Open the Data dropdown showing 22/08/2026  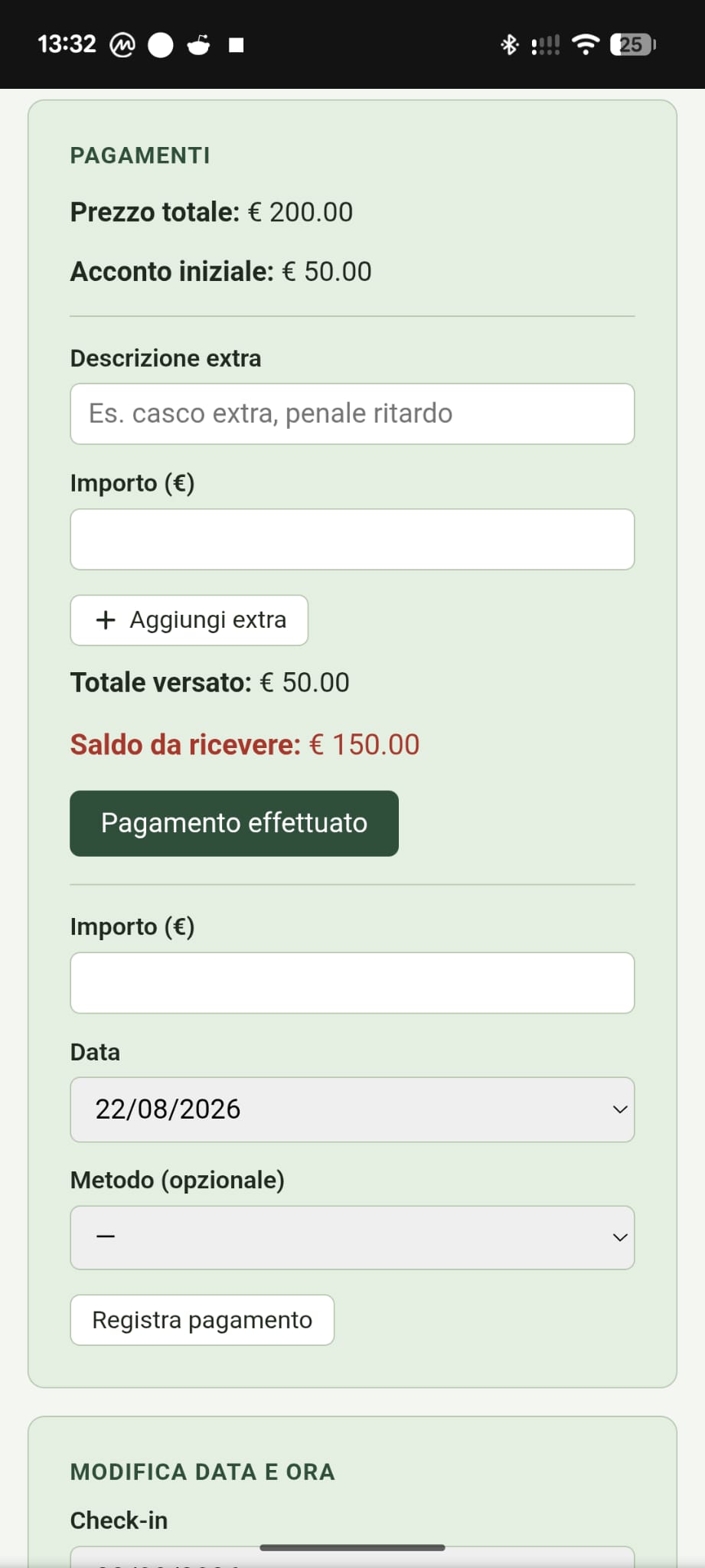point(352,1109)
